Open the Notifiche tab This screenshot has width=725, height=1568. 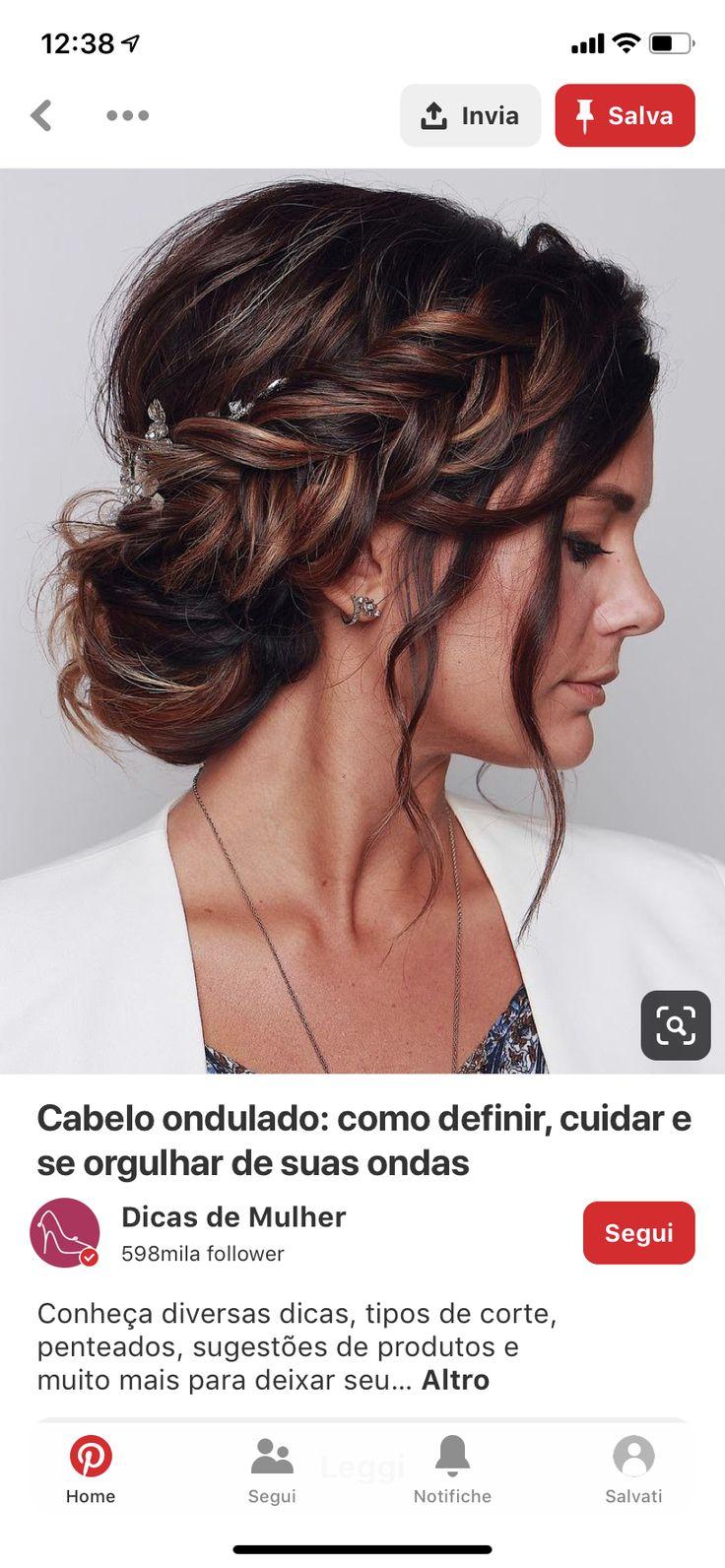(452, 1470)
